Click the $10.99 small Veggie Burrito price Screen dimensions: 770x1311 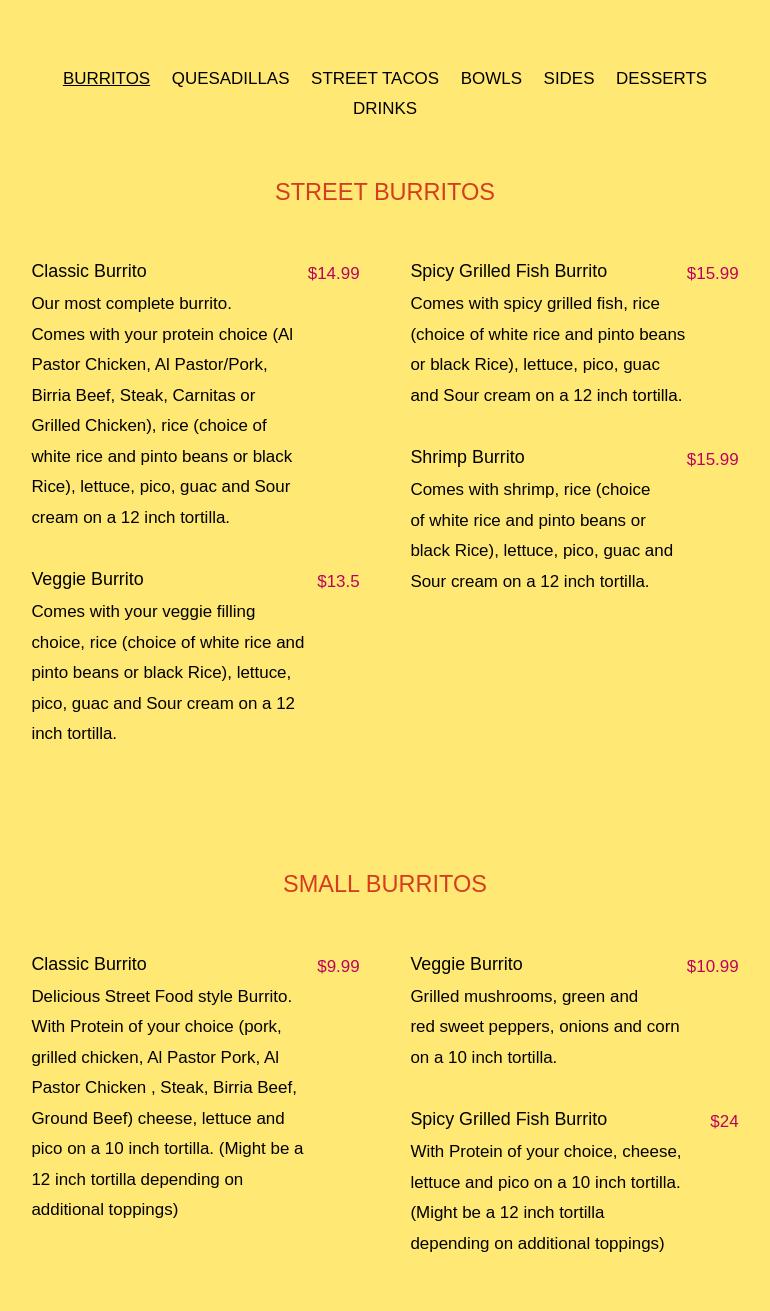click(712, 966)
